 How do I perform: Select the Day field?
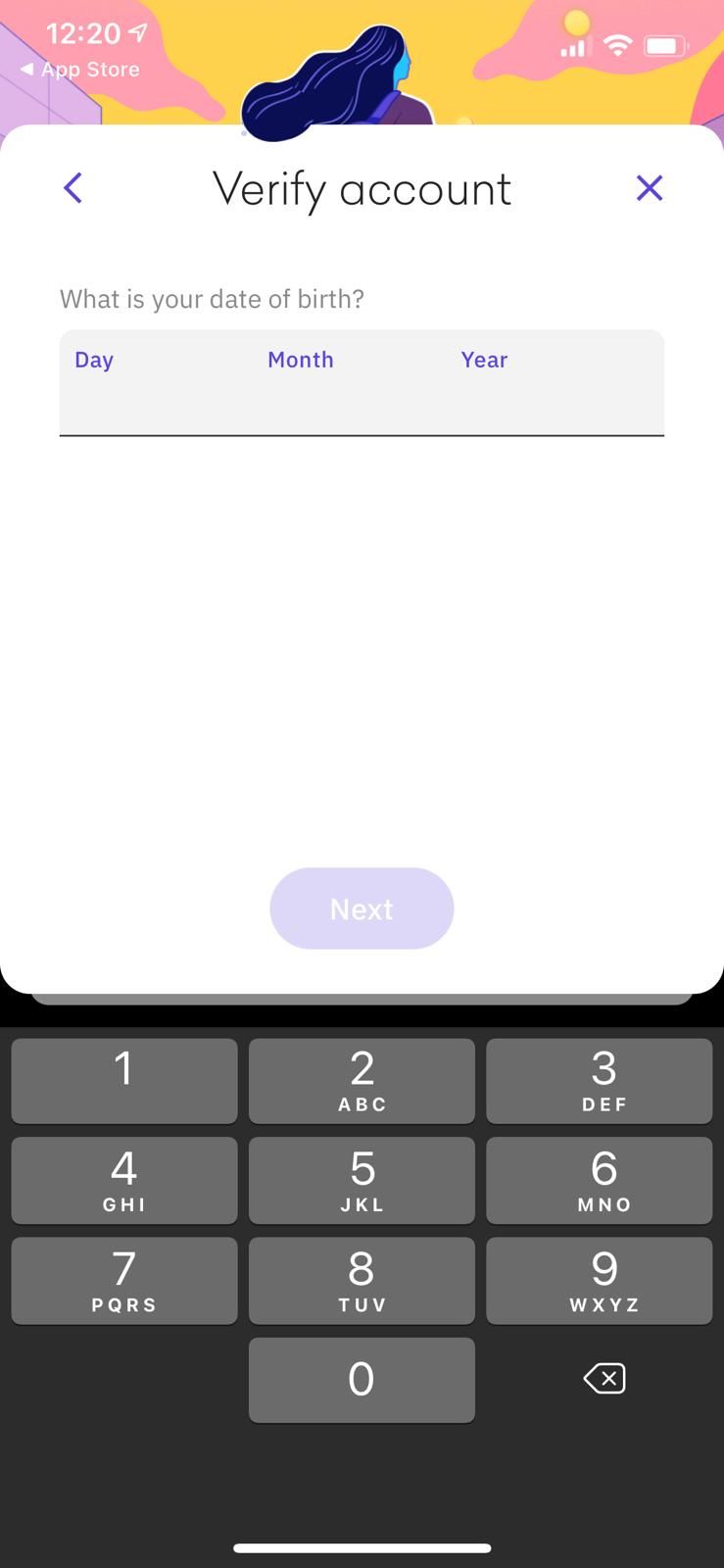click(x=156, y=382)
